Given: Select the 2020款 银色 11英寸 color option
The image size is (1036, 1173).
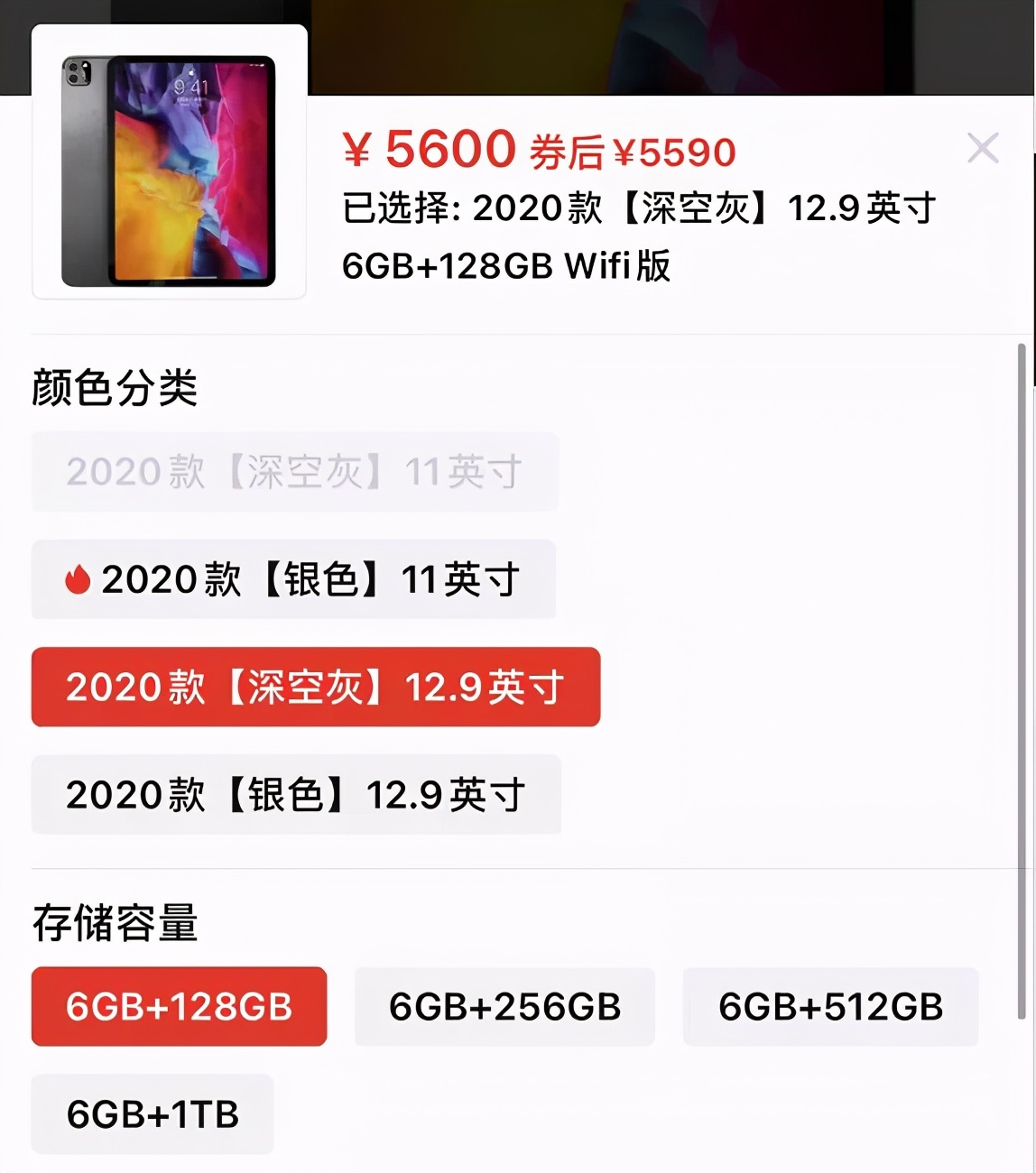Looking at the screenshot, I should [294, 580].
